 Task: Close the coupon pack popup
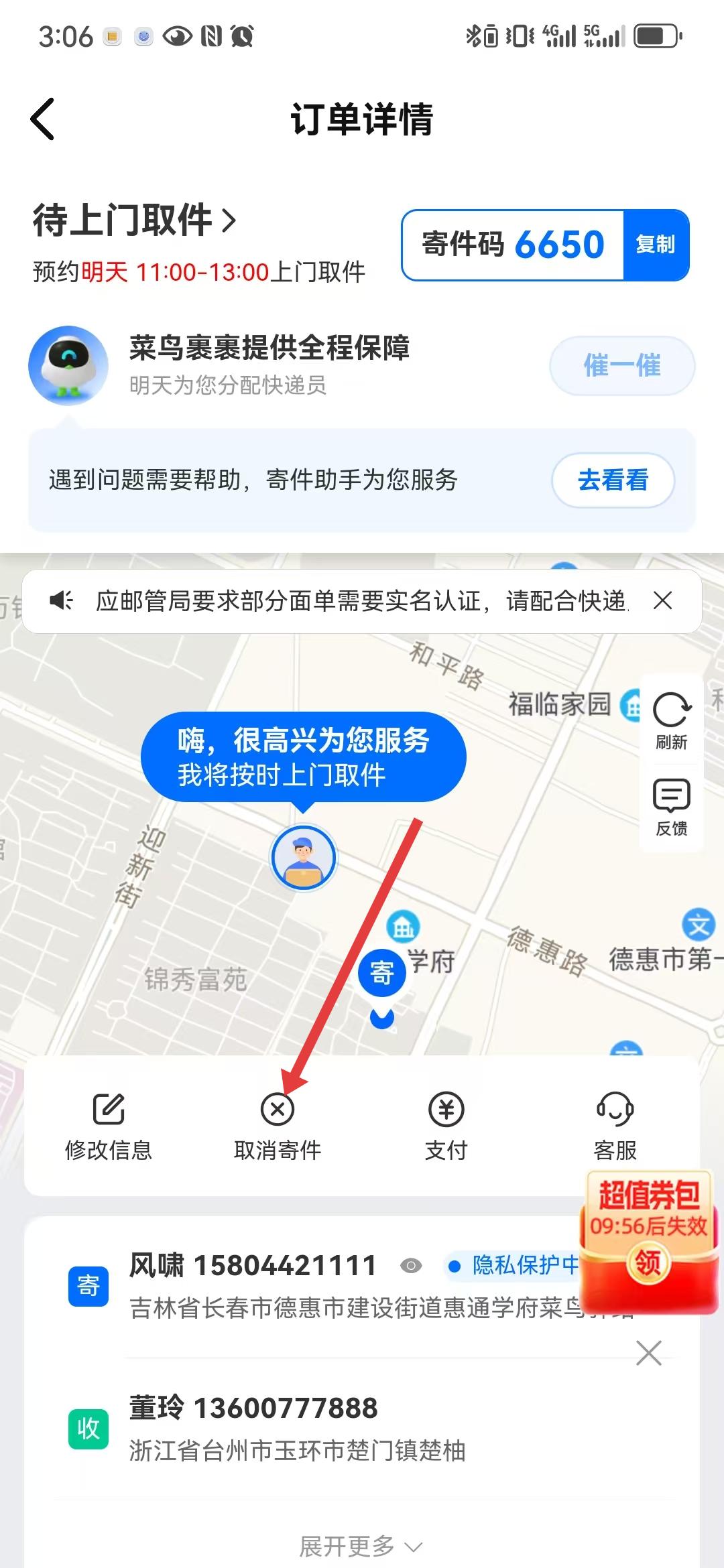(648, 1353)
